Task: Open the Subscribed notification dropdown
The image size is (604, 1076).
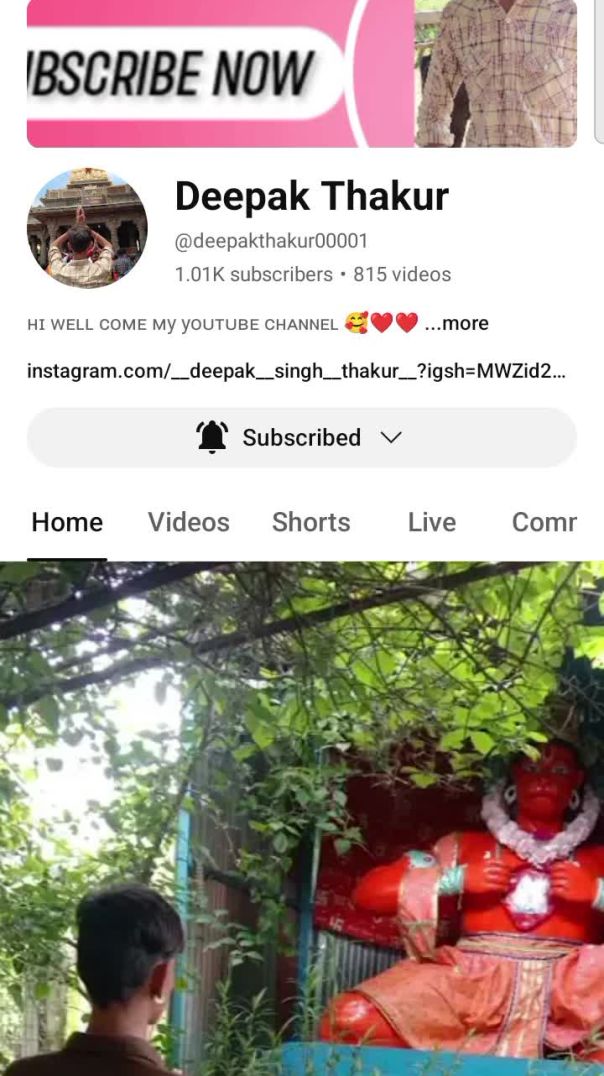Action: point(301,437)
